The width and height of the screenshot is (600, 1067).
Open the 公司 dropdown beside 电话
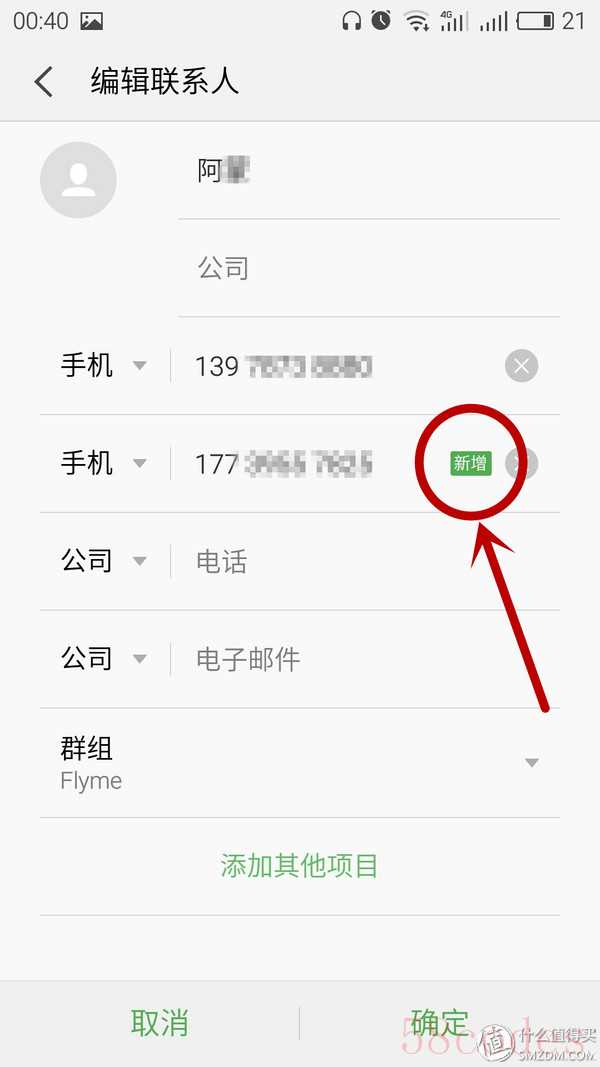pyautogui.click(x=104, y=562)
